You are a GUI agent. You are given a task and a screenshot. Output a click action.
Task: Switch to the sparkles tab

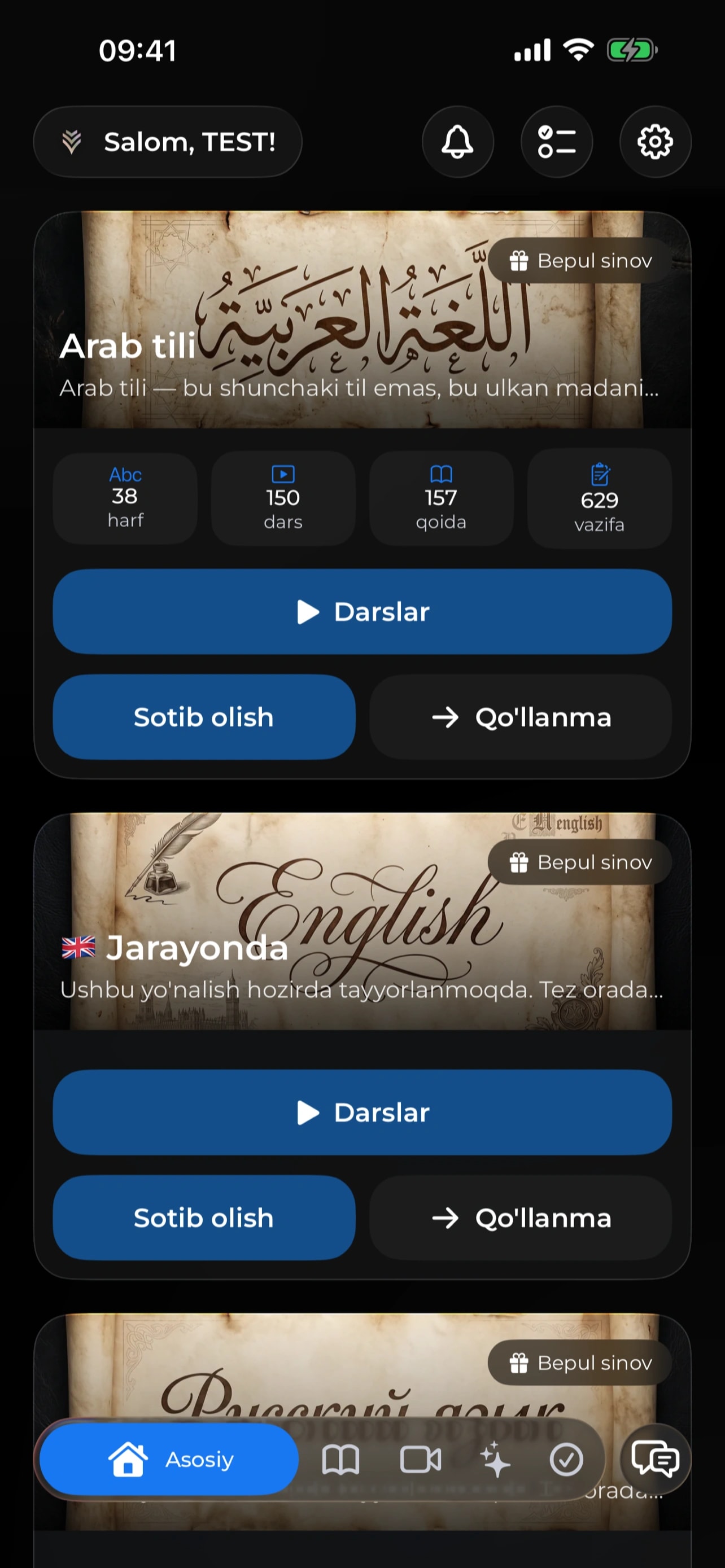tap(494, 1460)
